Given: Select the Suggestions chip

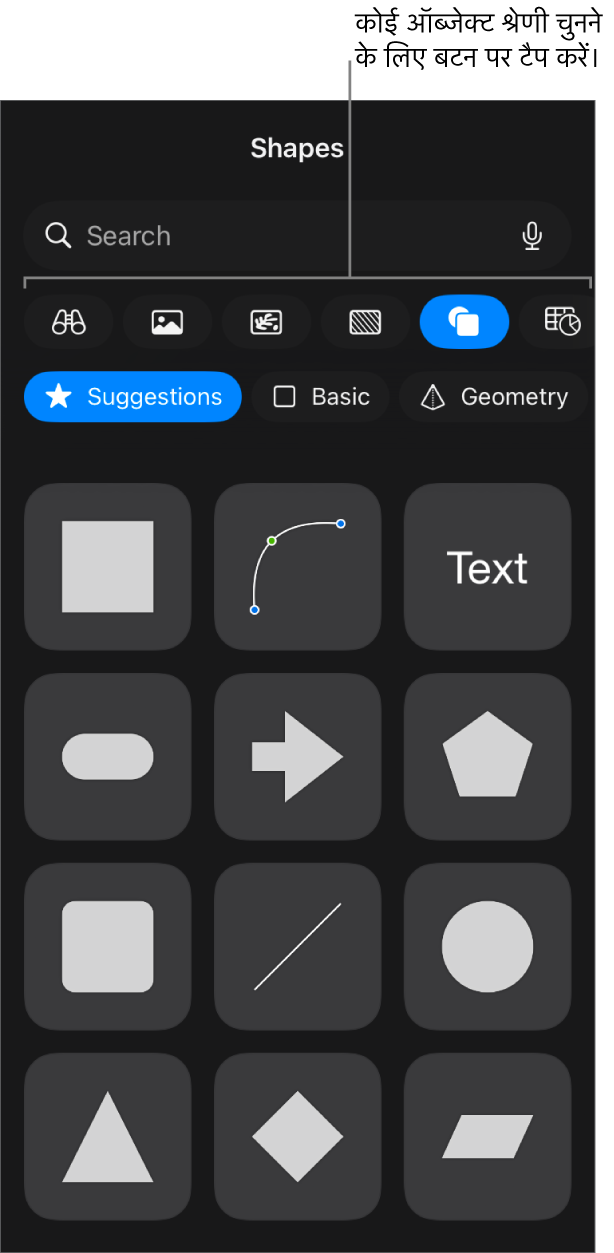Looking at the screenshot, I should point(133,397).
